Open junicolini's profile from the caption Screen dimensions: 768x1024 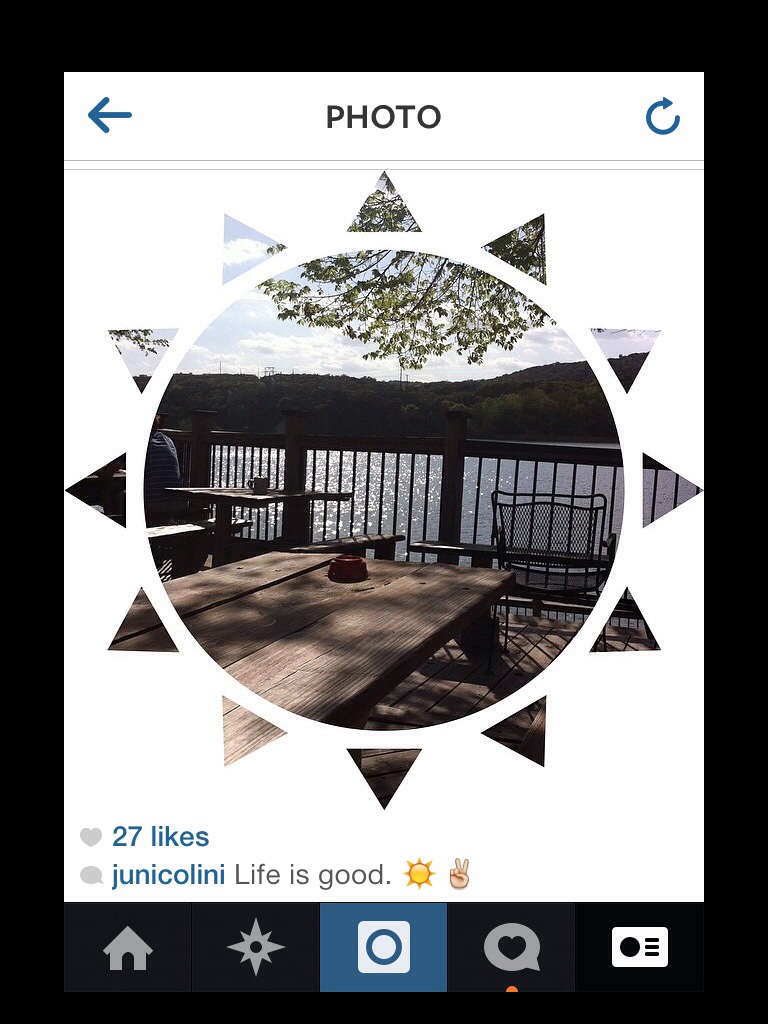point(168,875)
